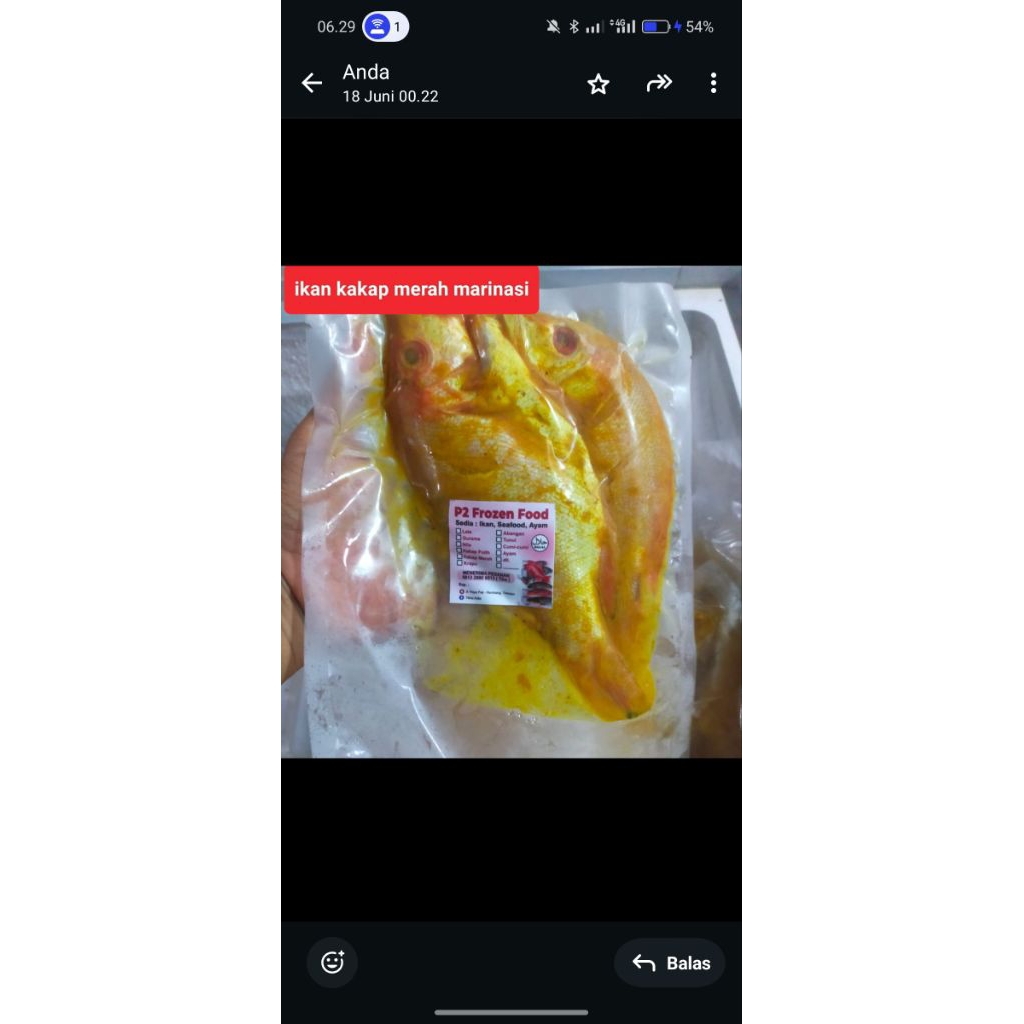Forward this image to a contact
The image size is (1024, 1024).
(x=659, y=84)
